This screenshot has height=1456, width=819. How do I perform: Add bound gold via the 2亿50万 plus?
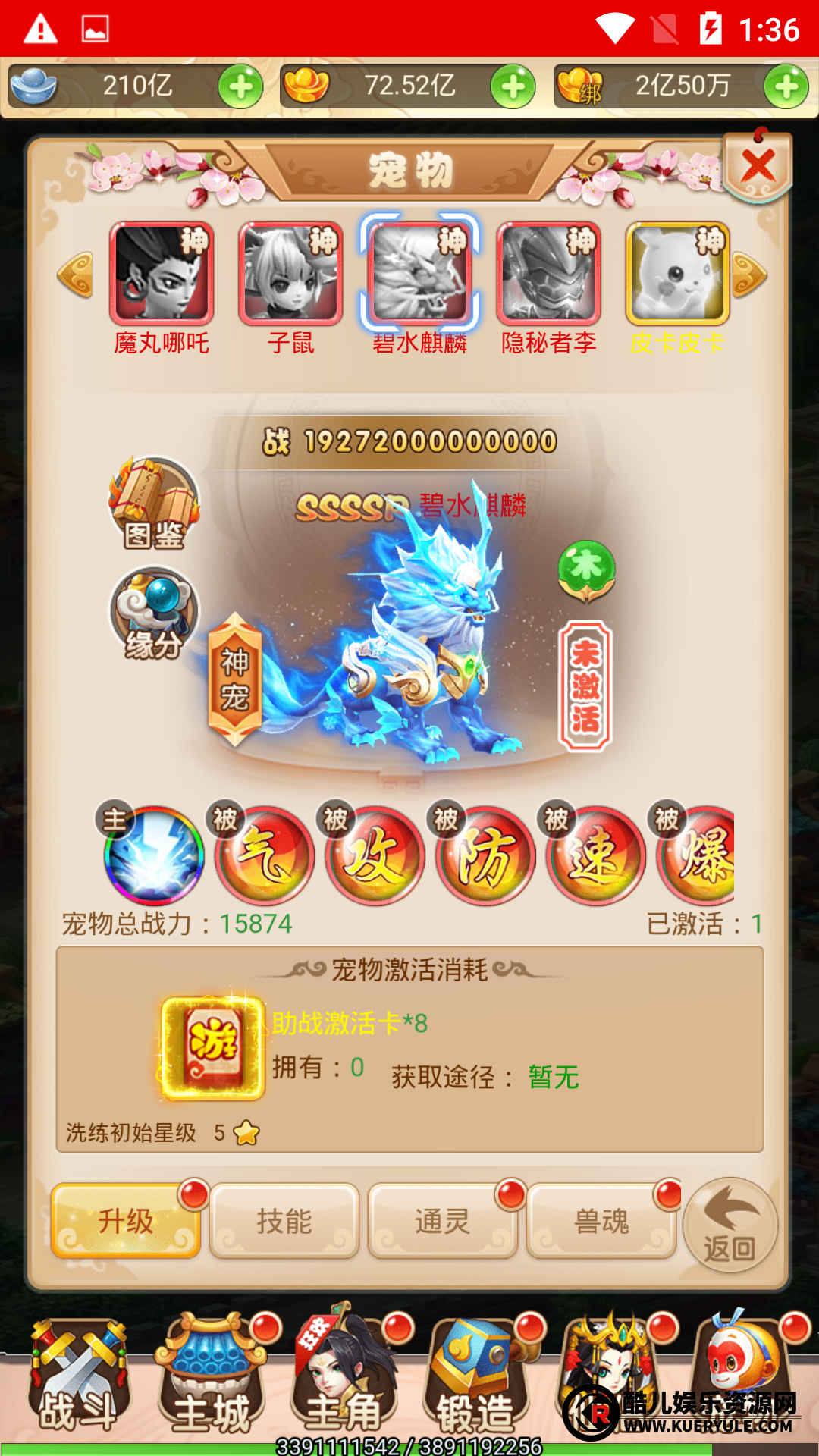(x=786, y=86)
